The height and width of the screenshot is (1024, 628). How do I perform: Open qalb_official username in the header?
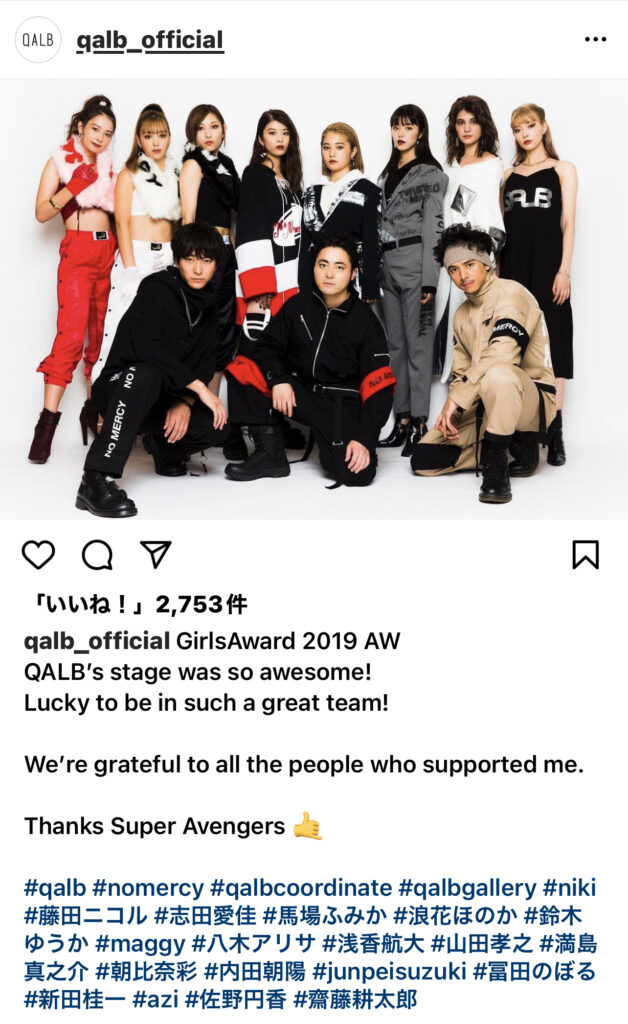[150, 41]
